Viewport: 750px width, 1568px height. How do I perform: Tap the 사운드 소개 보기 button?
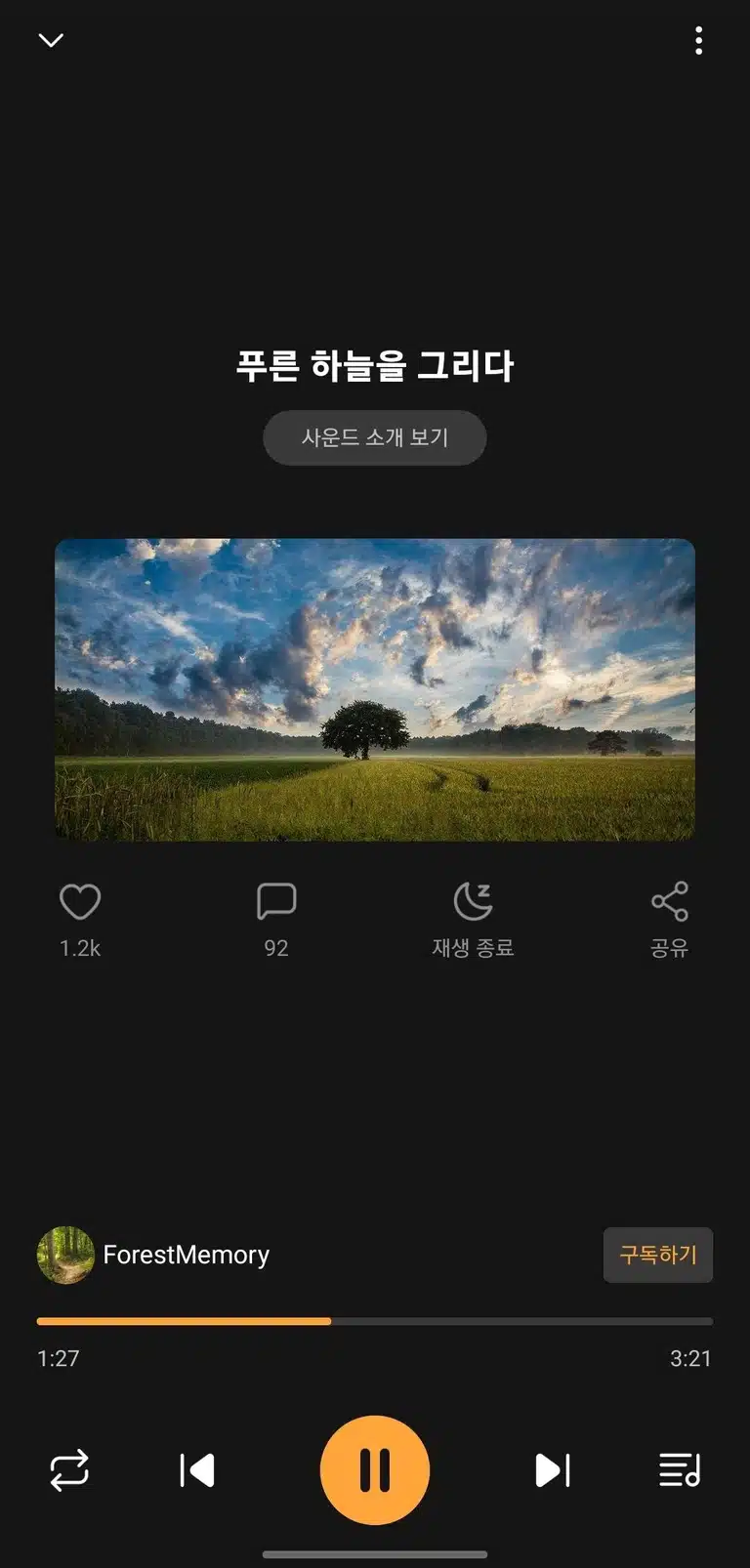(x=375, y=437)
